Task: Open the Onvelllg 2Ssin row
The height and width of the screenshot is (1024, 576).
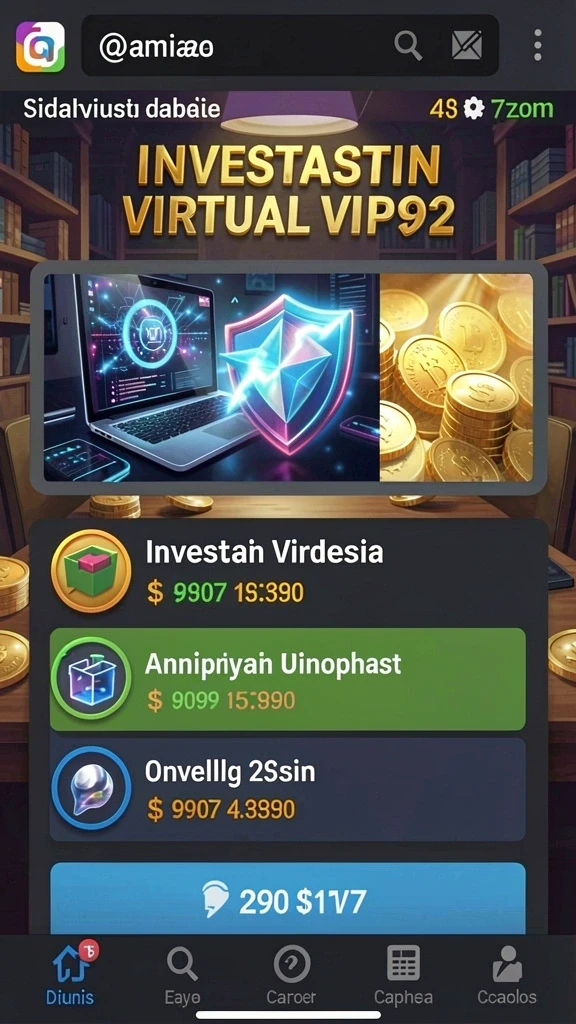Action: (x=288, y=790)
